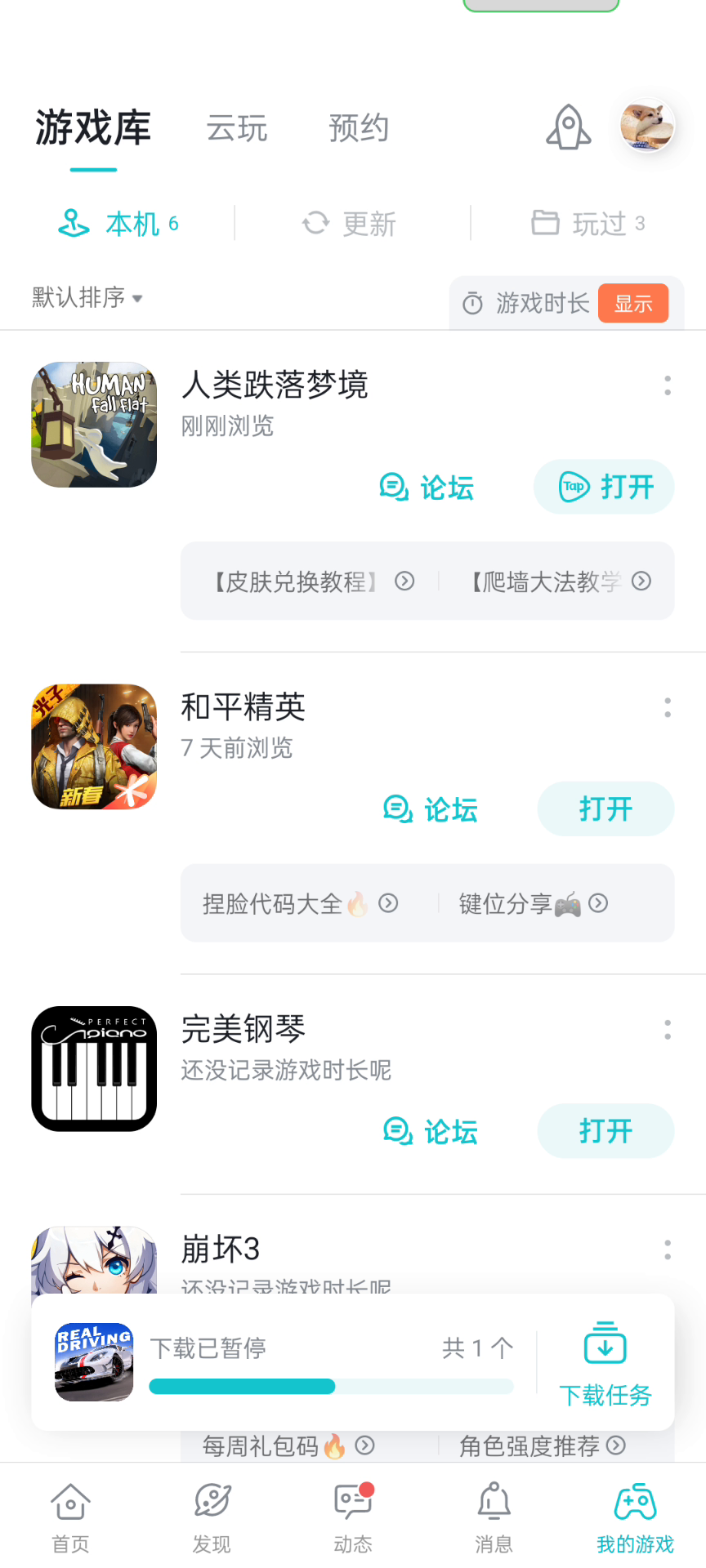Screen dimensions: 706x1568
Task: Open overflow menu for 完美钢琴
Action: pyautogui.click(x=668, y=1030)
